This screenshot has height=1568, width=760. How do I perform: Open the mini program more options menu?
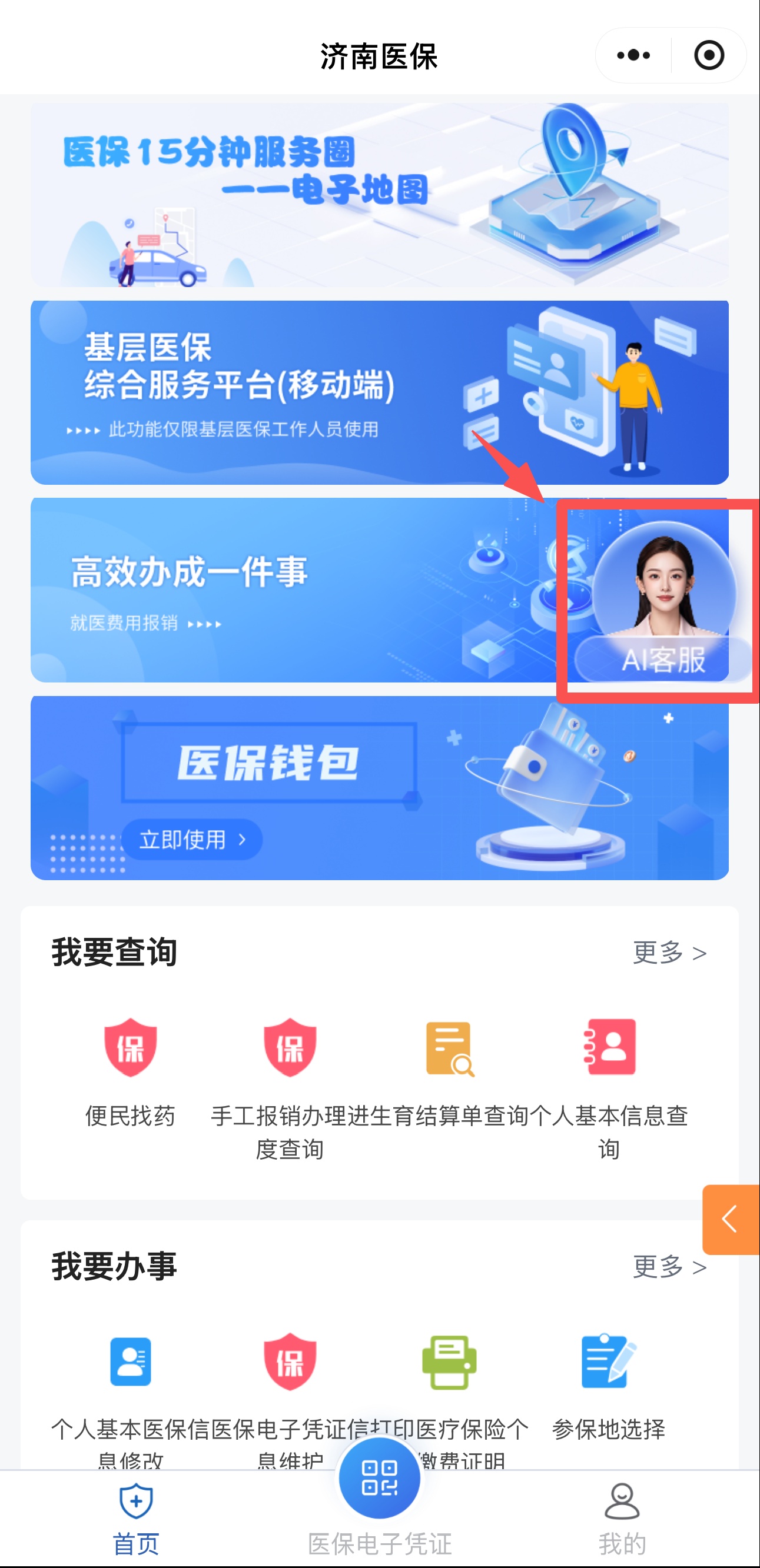point(633,55)
